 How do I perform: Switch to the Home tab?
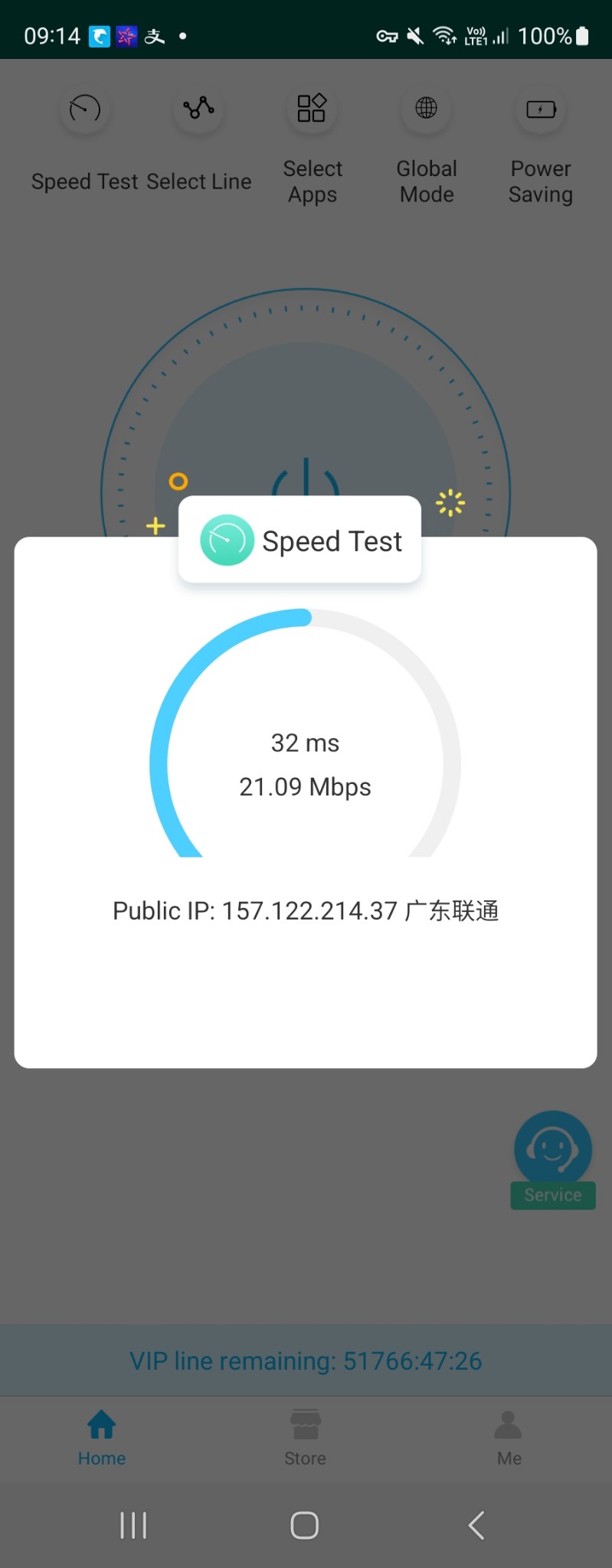[102, 1437]
